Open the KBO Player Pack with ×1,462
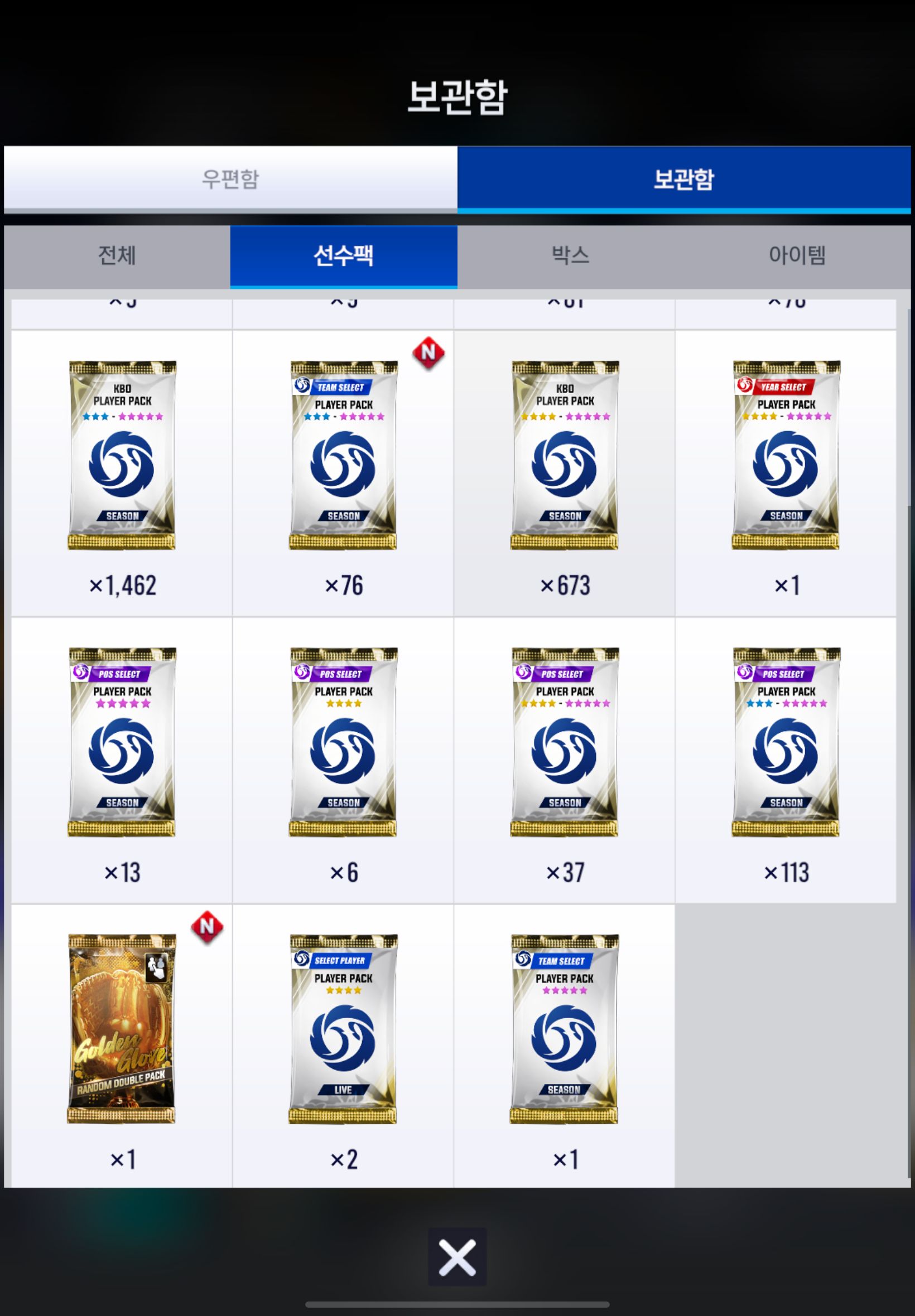The image size is (915, 1316). (x=122, y=456)
